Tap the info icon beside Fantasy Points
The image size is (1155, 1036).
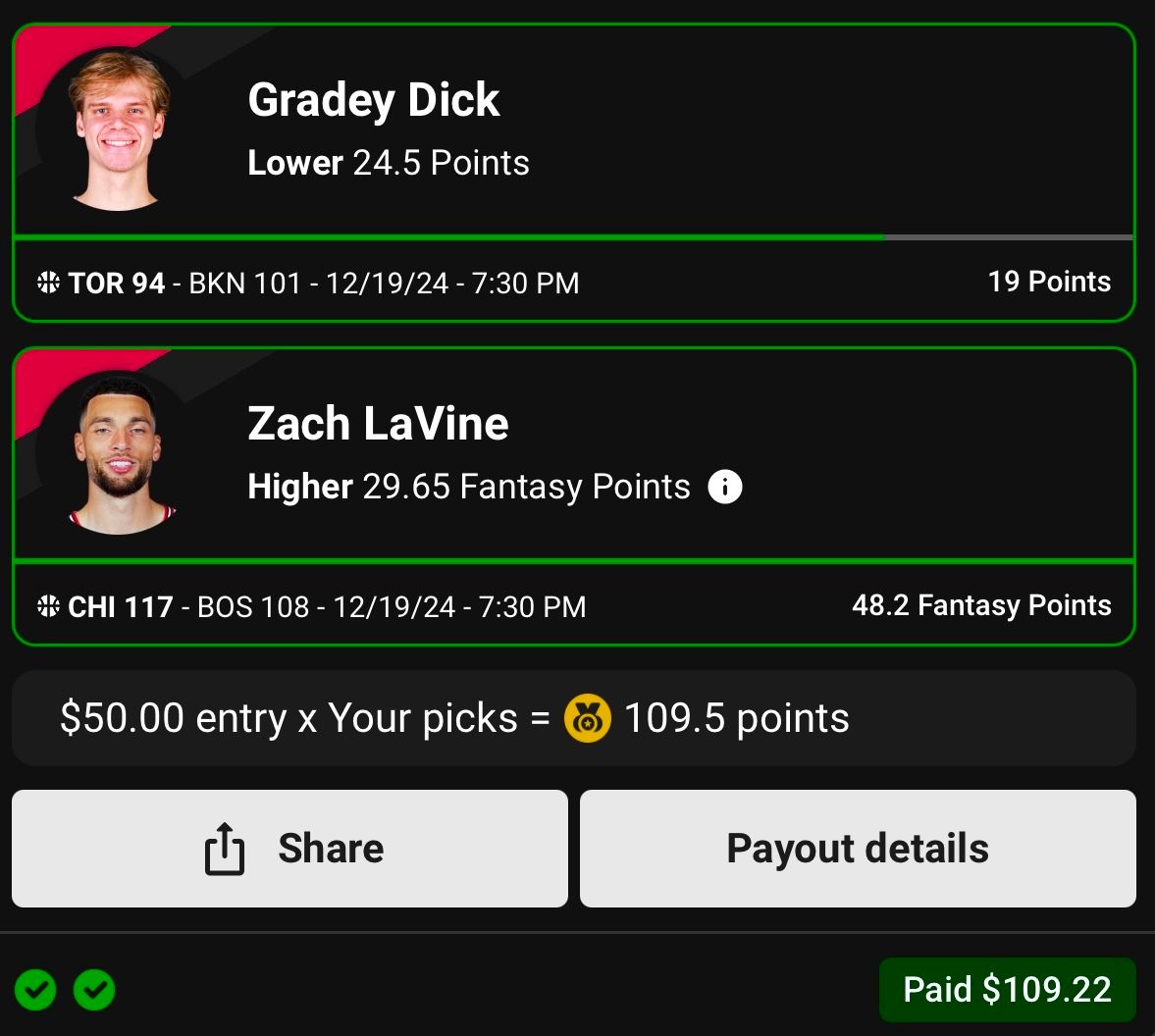point(725,487)
